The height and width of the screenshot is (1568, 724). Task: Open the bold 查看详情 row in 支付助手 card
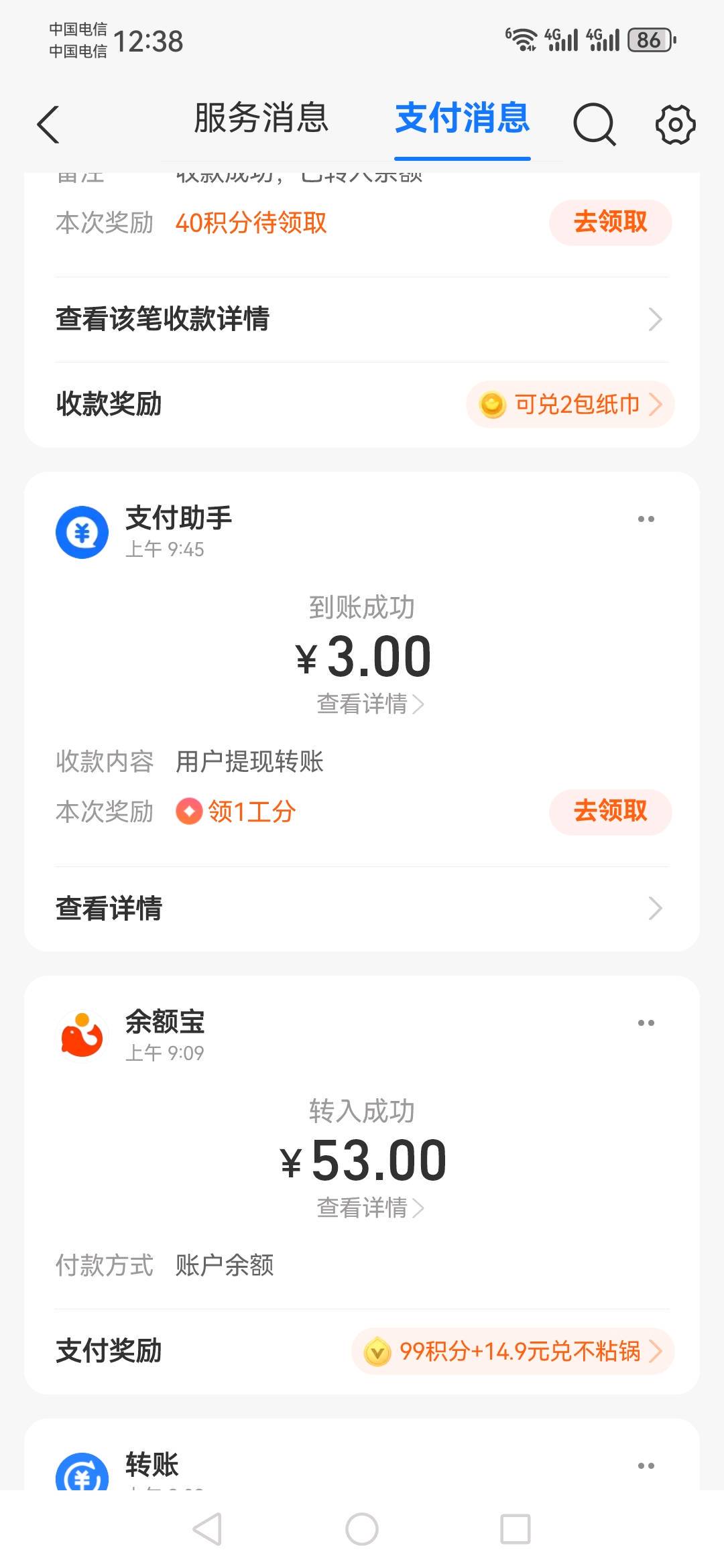click(x=362, y=909)
